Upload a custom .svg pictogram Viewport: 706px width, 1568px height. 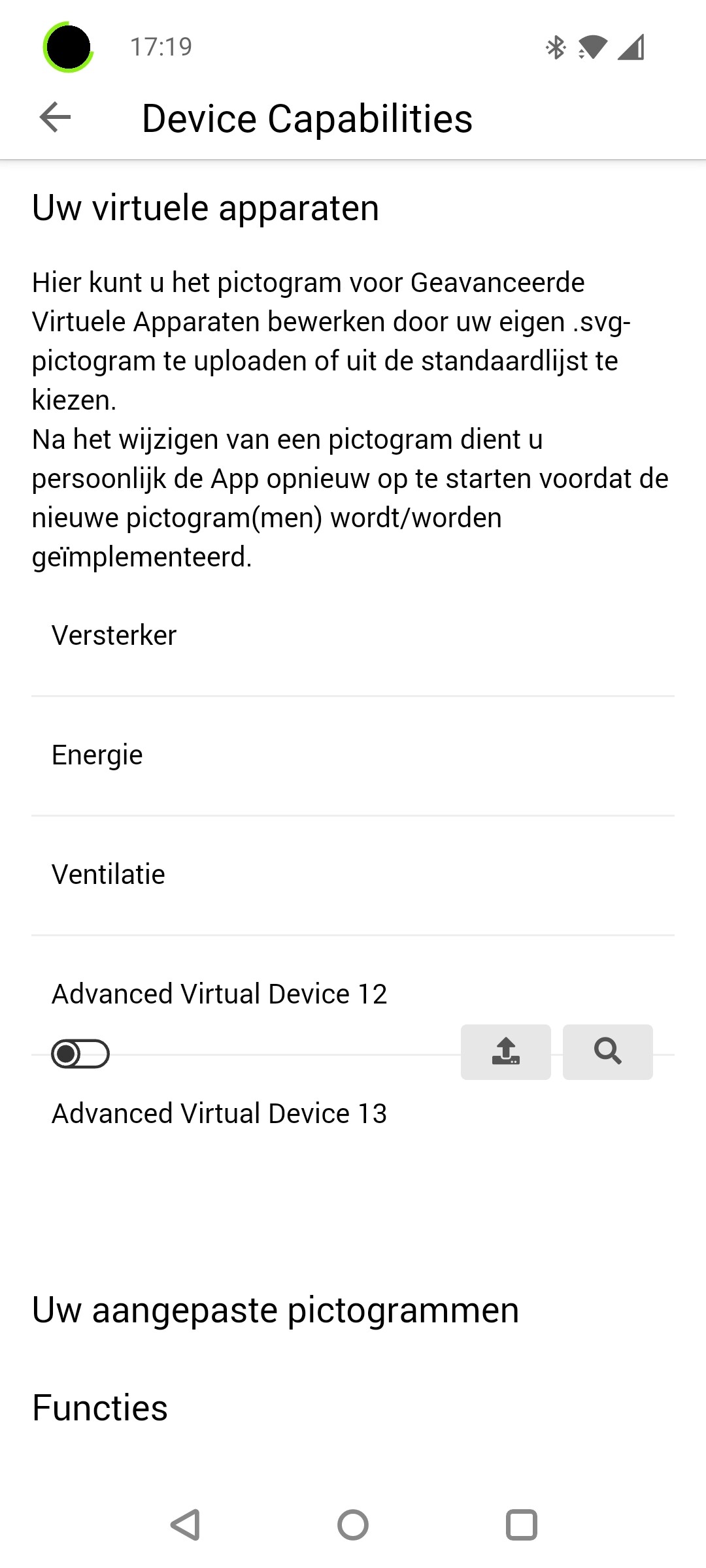click(505, 1052)
